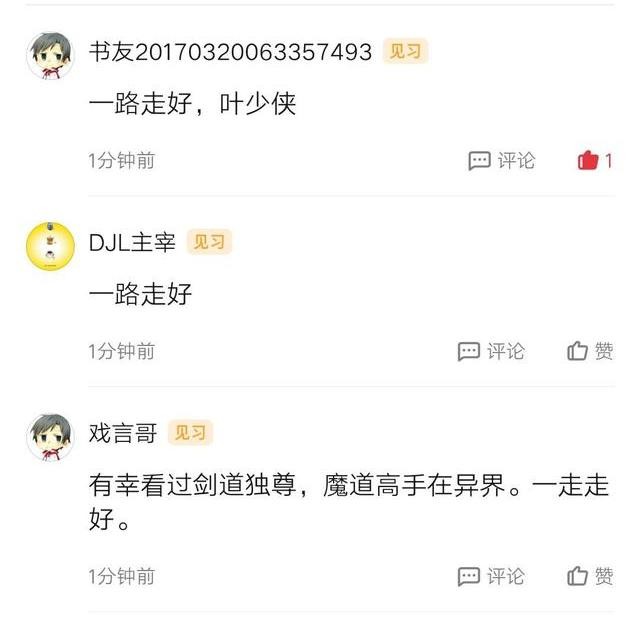Reply to DJL主宰's comment
This screenshot has width=640, height=624.
[x=491, y=351]
